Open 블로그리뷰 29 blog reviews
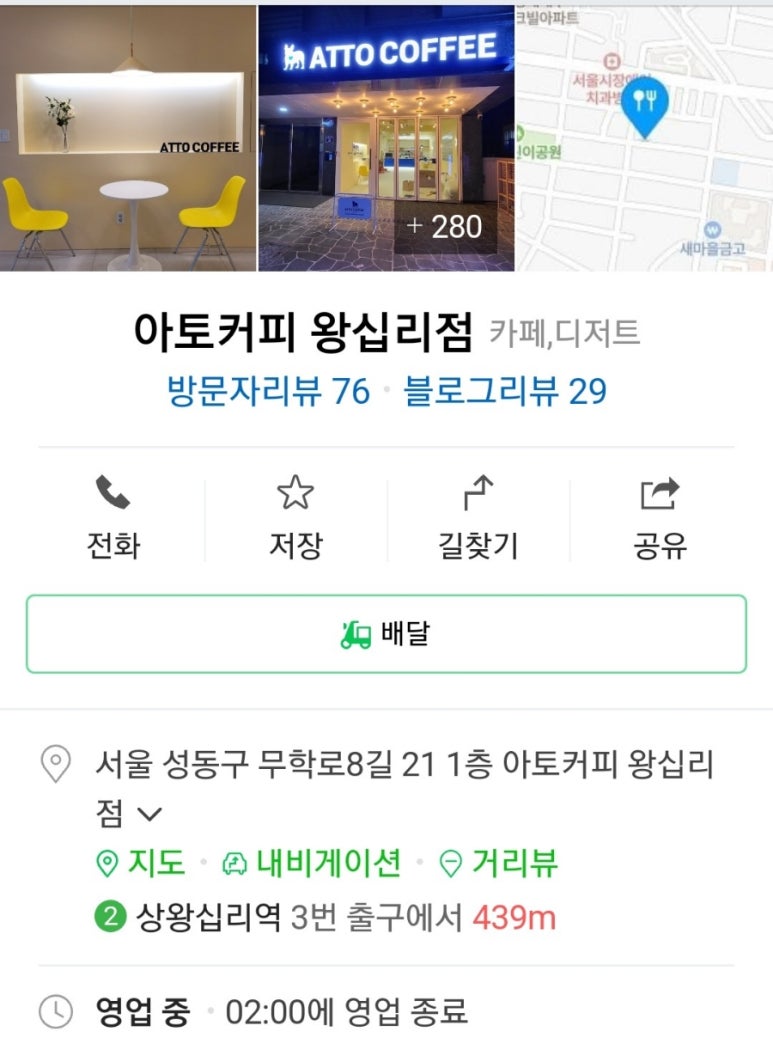 505,391
